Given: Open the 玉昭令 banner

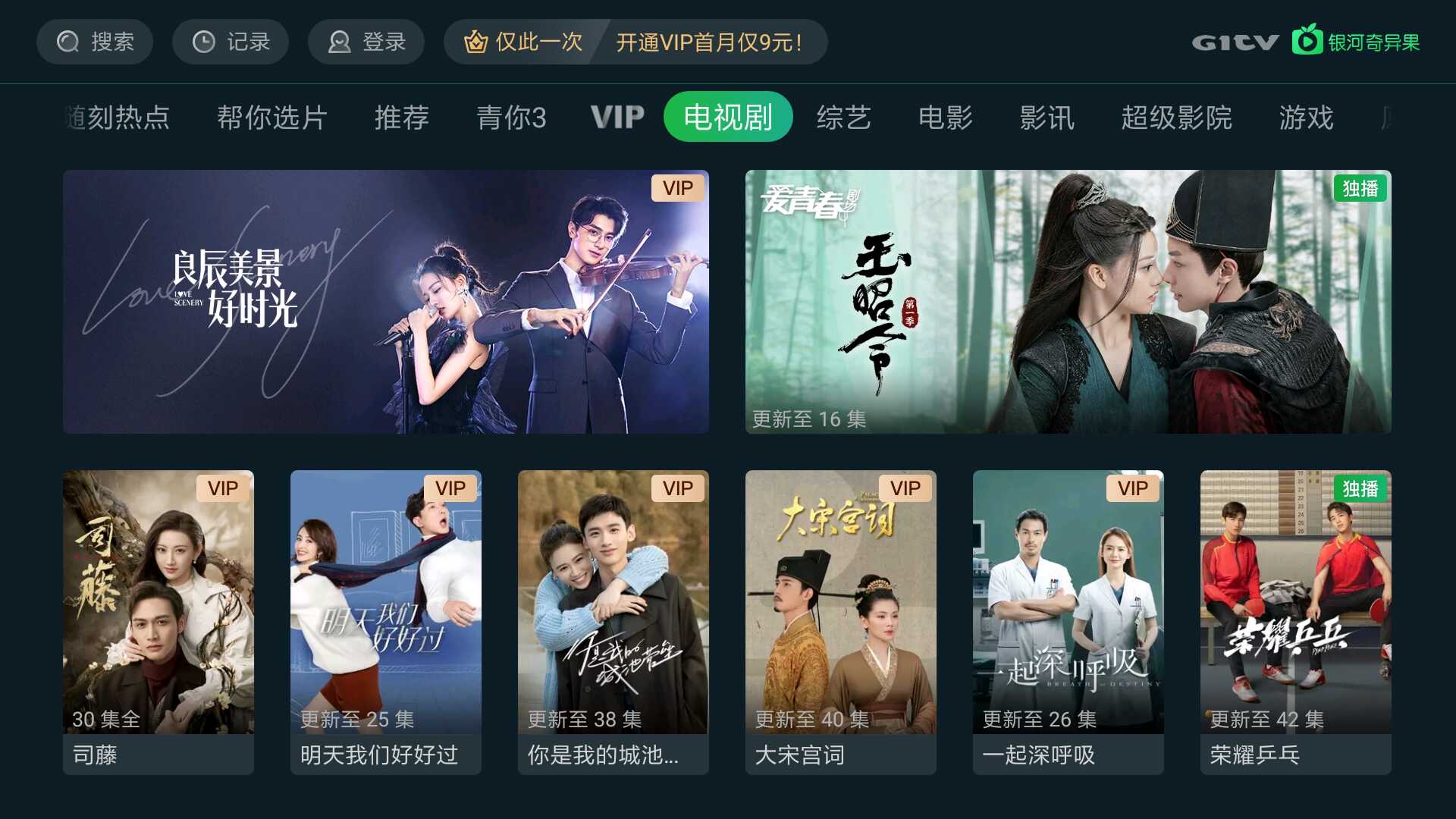Looking at the screenshot, I should click(x=1068, y=302).
